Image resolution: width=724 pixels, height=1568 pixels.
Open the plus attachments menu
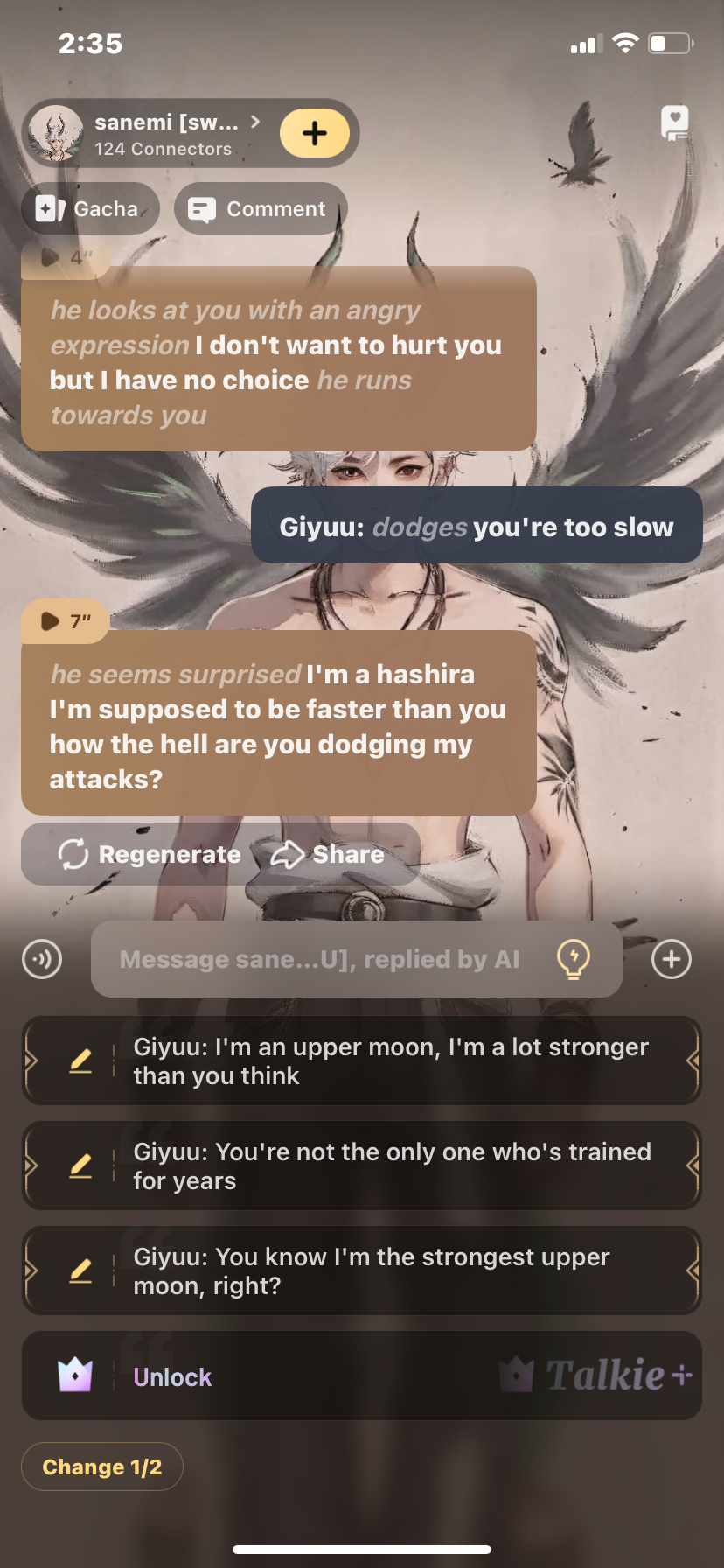[x=672, y=959]
